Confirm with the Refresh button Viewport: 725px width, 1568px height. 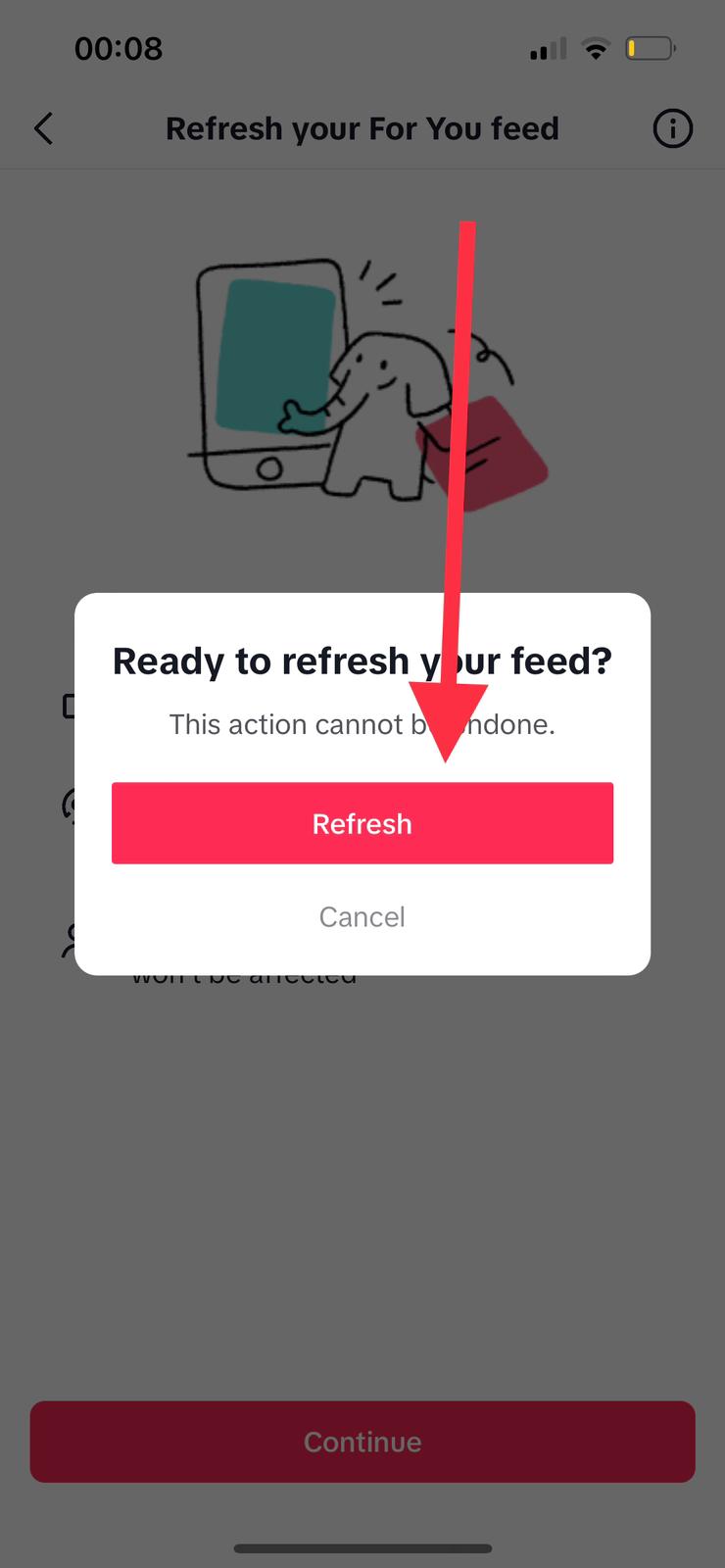(362, 823)
